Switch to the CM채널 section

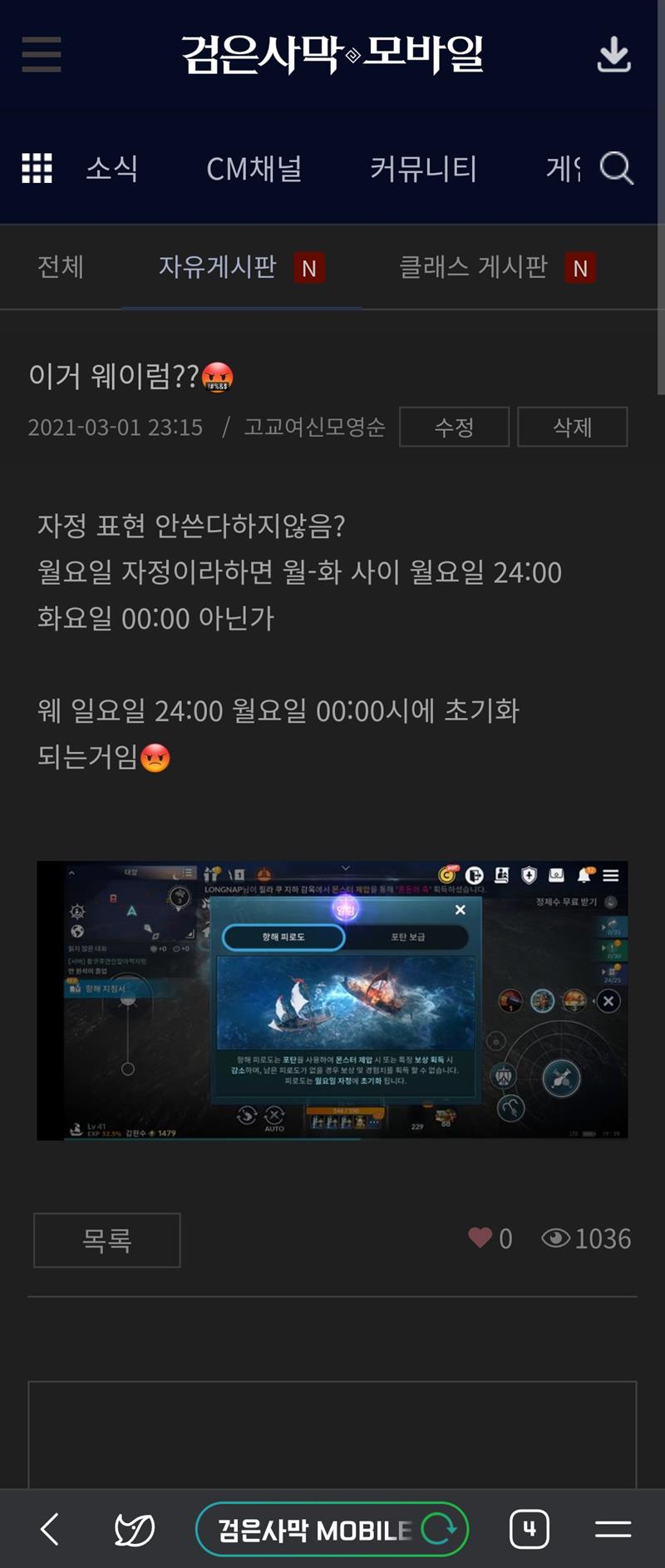coord(254,169)
